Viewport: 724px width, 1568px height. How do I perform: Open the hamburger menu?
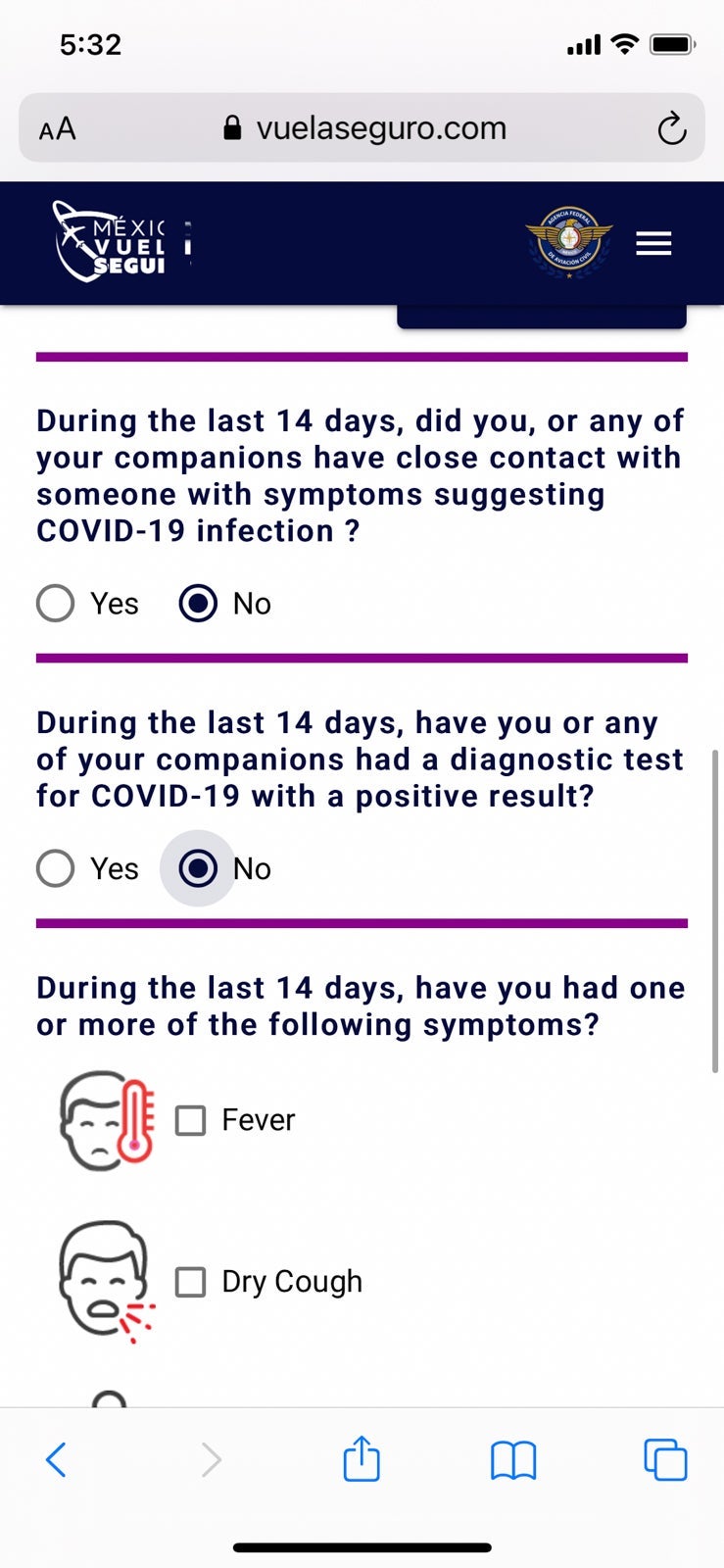click(x=653, y=243)
